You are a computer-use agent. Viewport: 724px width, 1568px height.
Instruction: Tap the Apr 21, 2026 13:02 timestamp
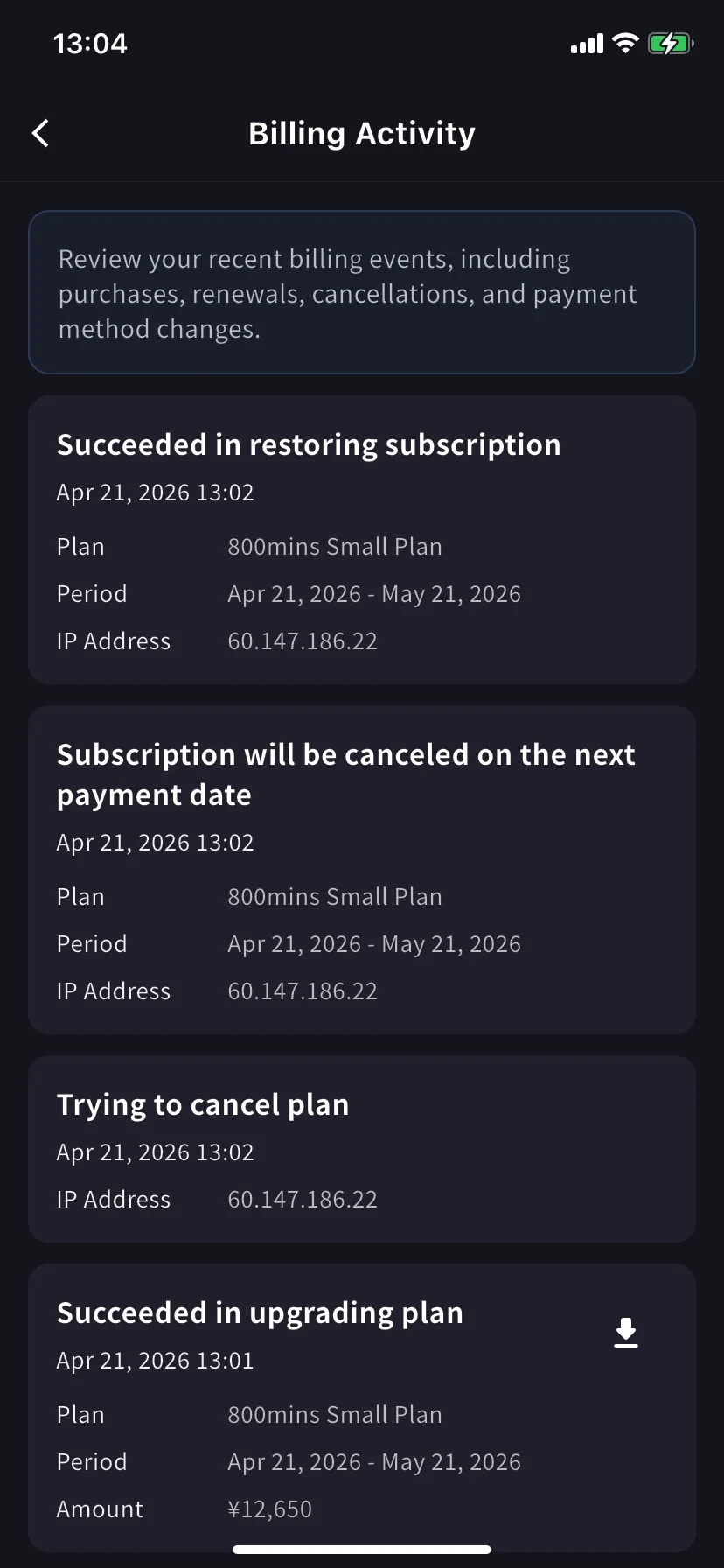coord(155,492)
